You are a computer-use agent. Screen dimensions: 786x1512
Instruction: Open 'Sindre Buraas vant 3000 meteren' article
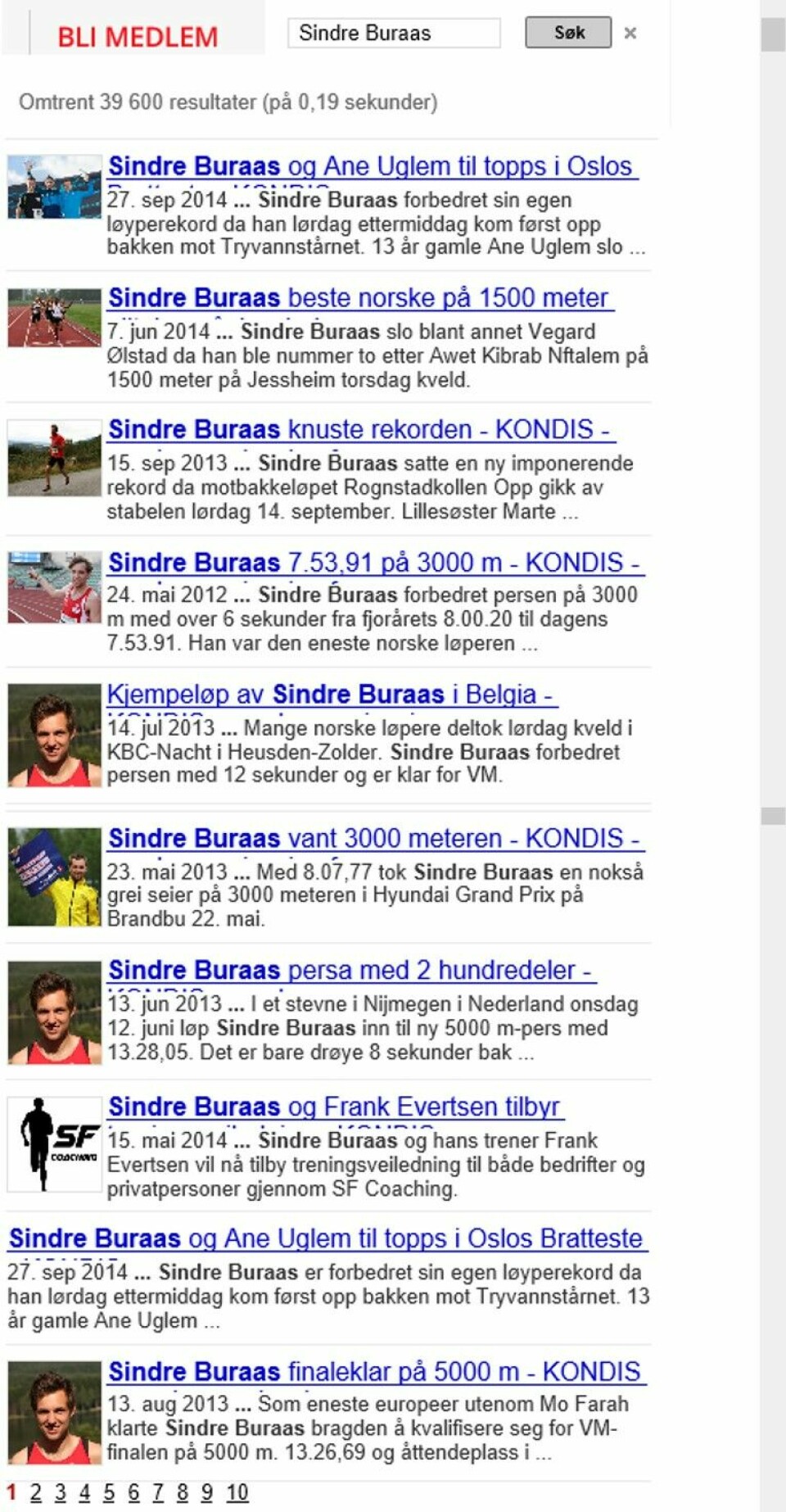[x=373, y=838]
